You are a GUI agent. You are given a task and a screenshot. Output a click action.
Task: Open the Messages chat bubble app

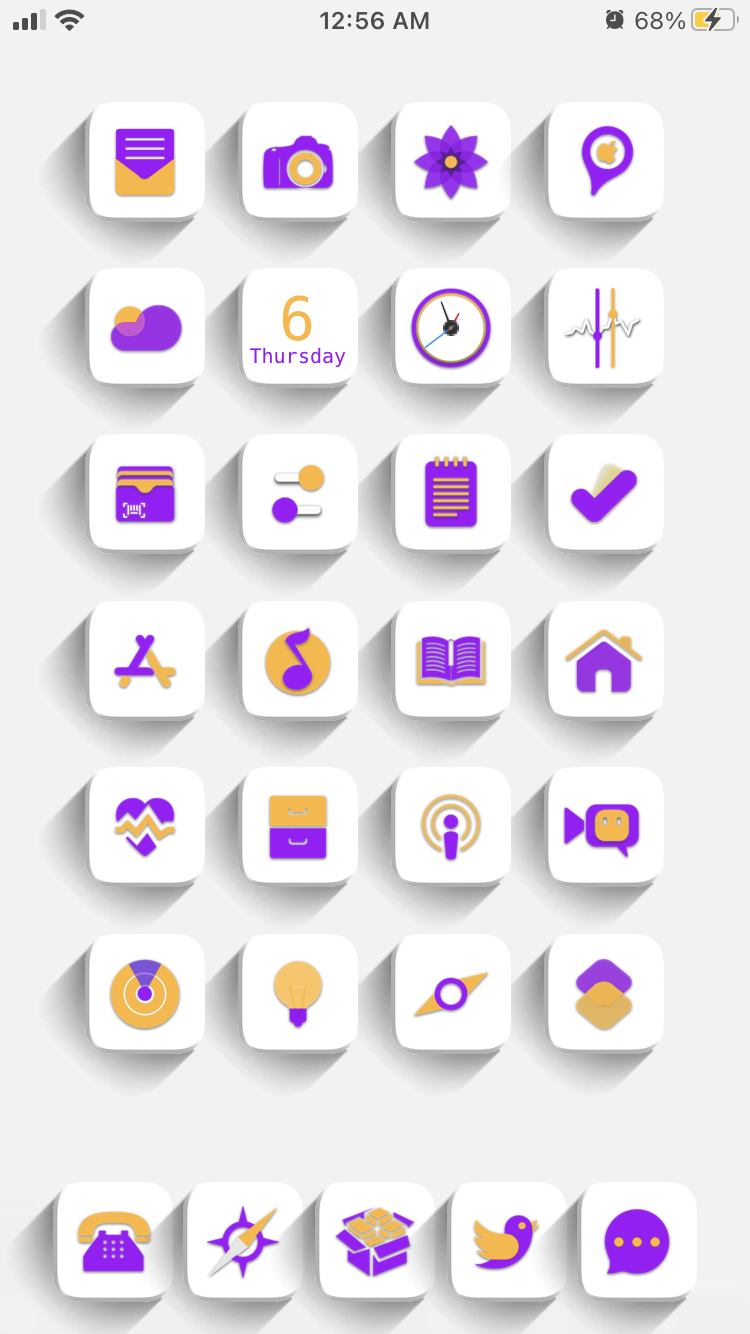[x=638, y=1241]
